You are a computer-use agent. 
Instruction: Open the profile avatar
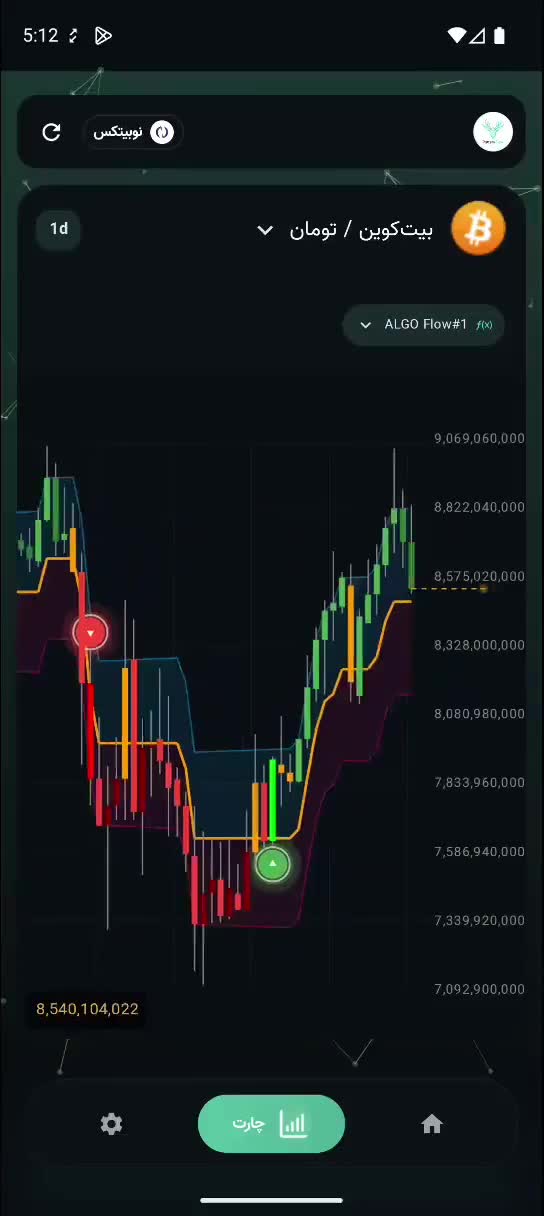click(492, 132)
